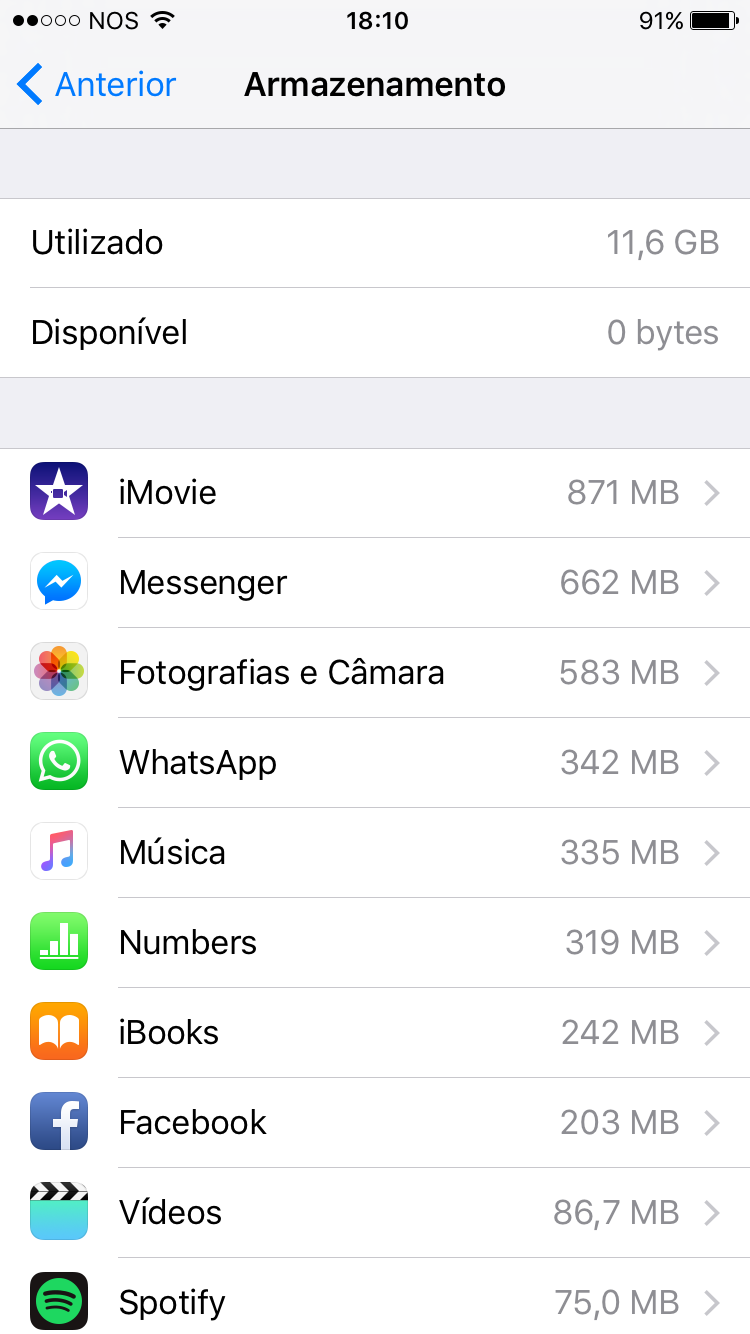Tap the Numbers app row
Screen dimensions: 750x1334
[375, 943]
